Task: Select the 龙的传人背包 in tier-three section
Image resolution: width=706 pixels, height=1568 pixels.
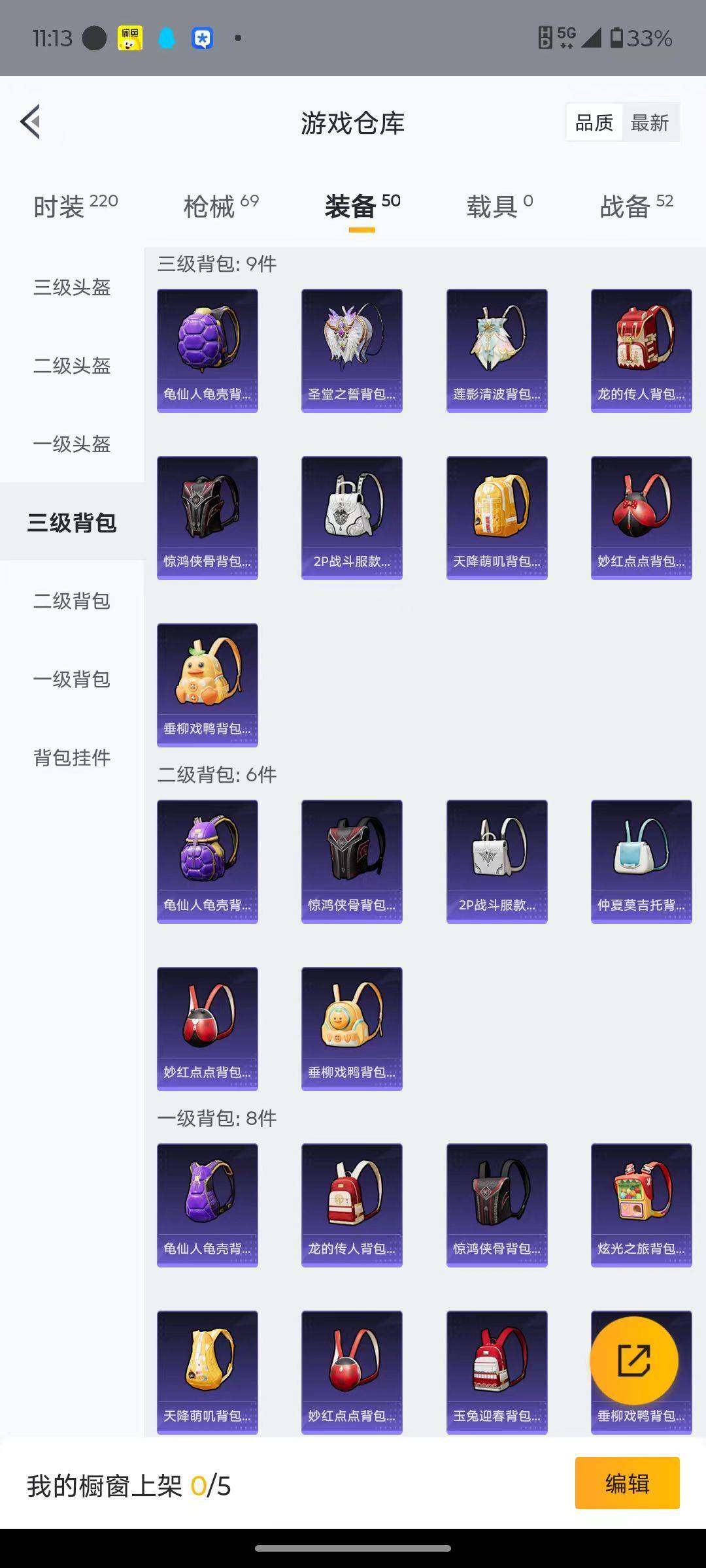Action: [641, 349]
